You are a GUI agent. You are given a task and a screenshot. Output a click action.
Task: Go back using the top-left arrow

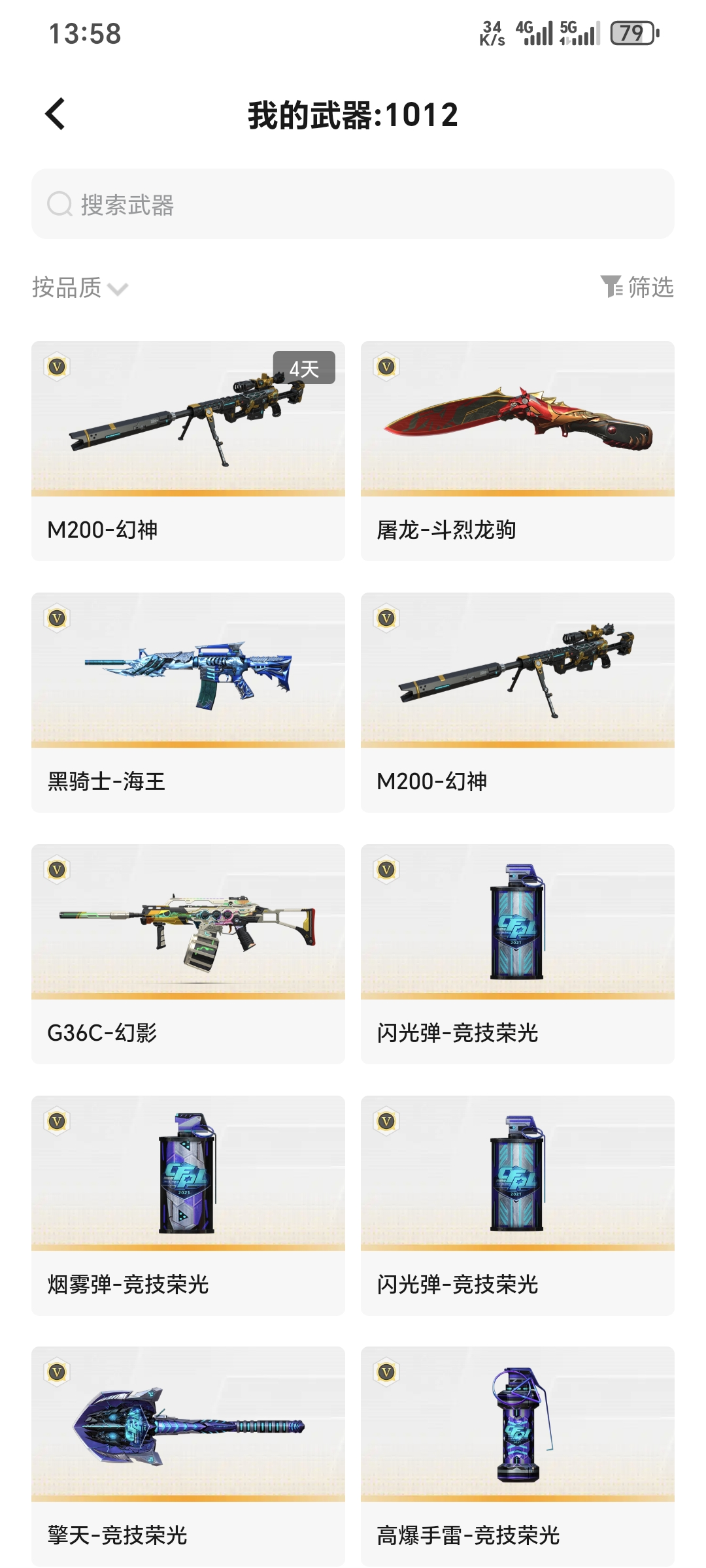click(56, 114)
